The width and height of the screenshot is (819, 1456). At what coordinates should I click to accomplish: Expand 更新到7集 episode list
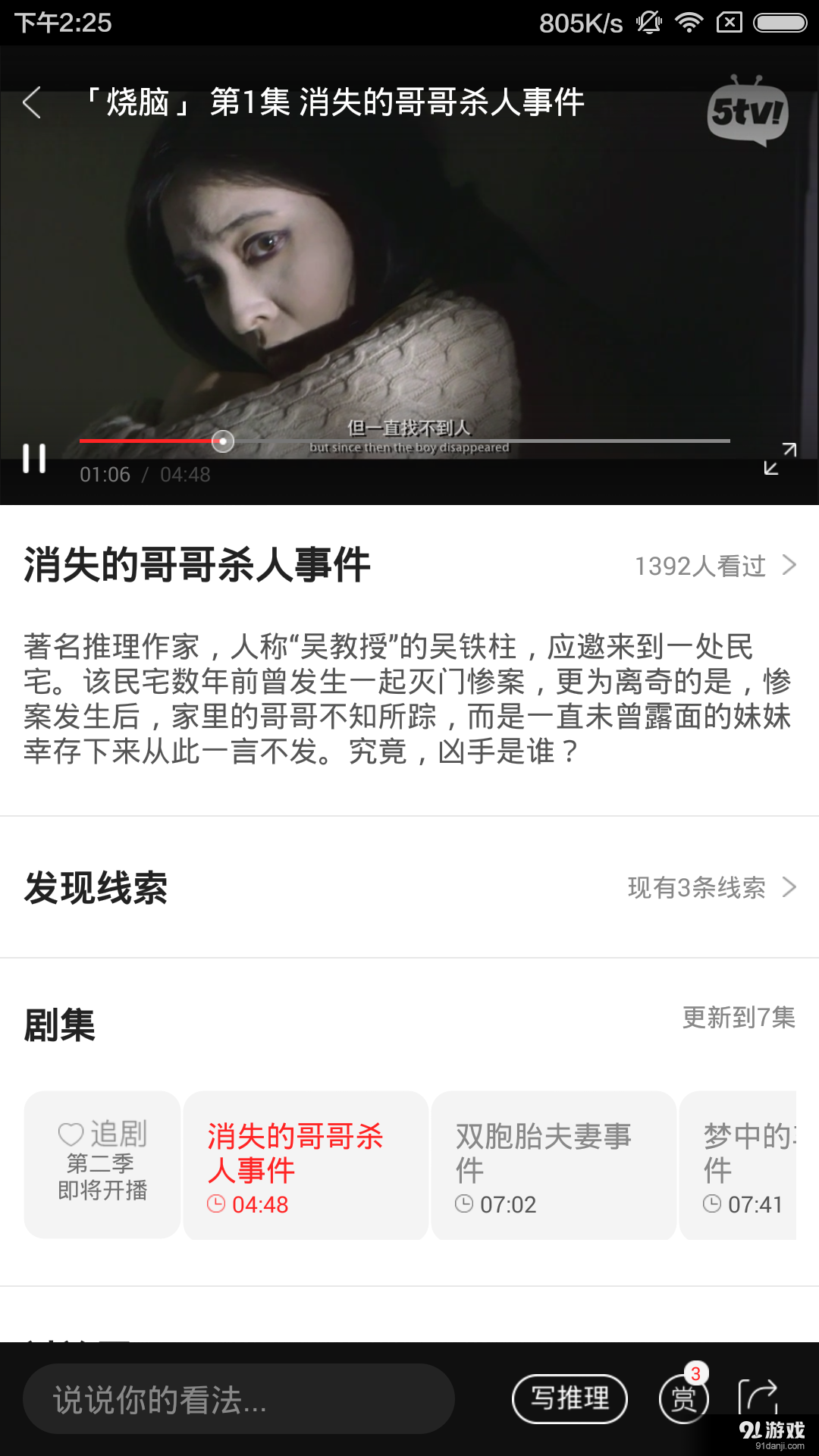(739, 1019)
